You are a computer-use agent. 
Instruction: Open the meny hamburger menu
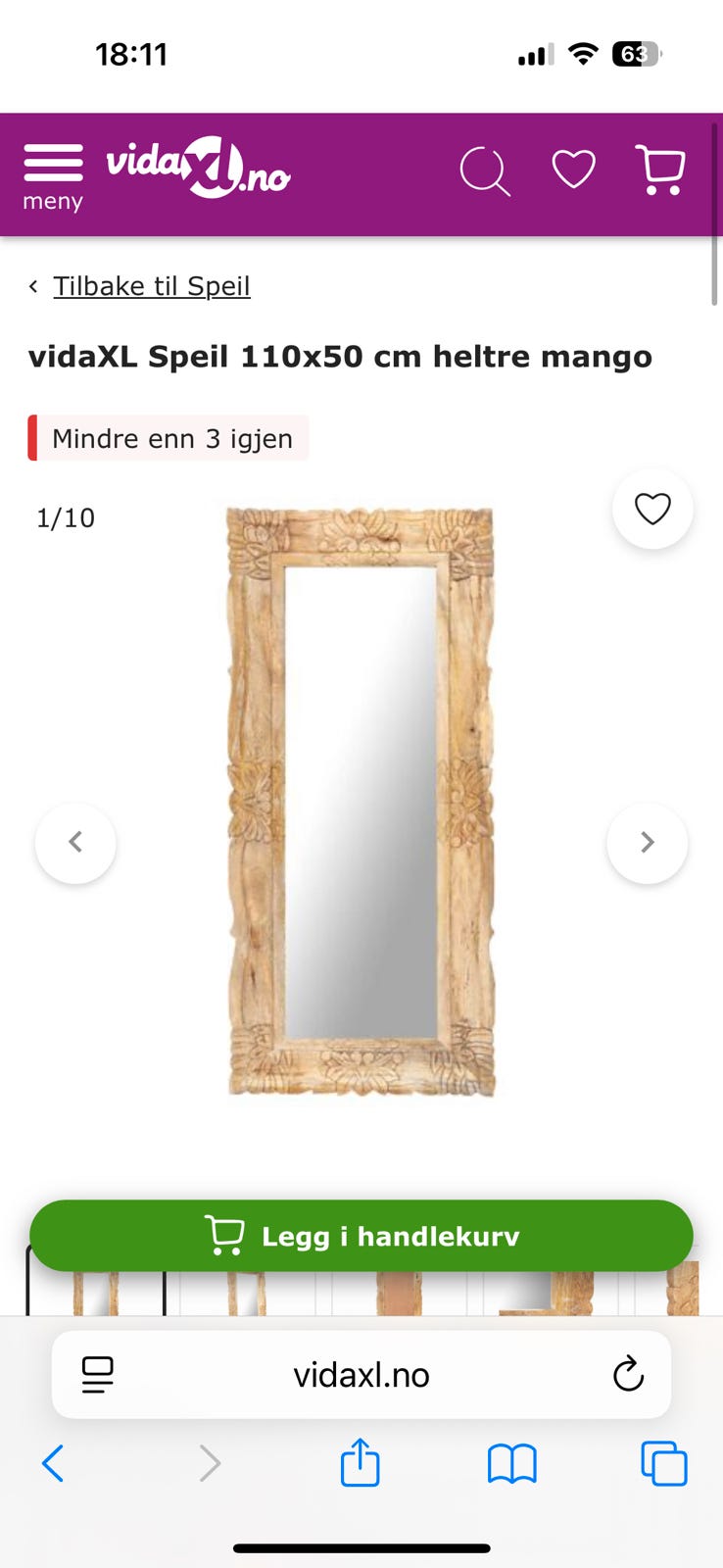(x=53, y=174)
